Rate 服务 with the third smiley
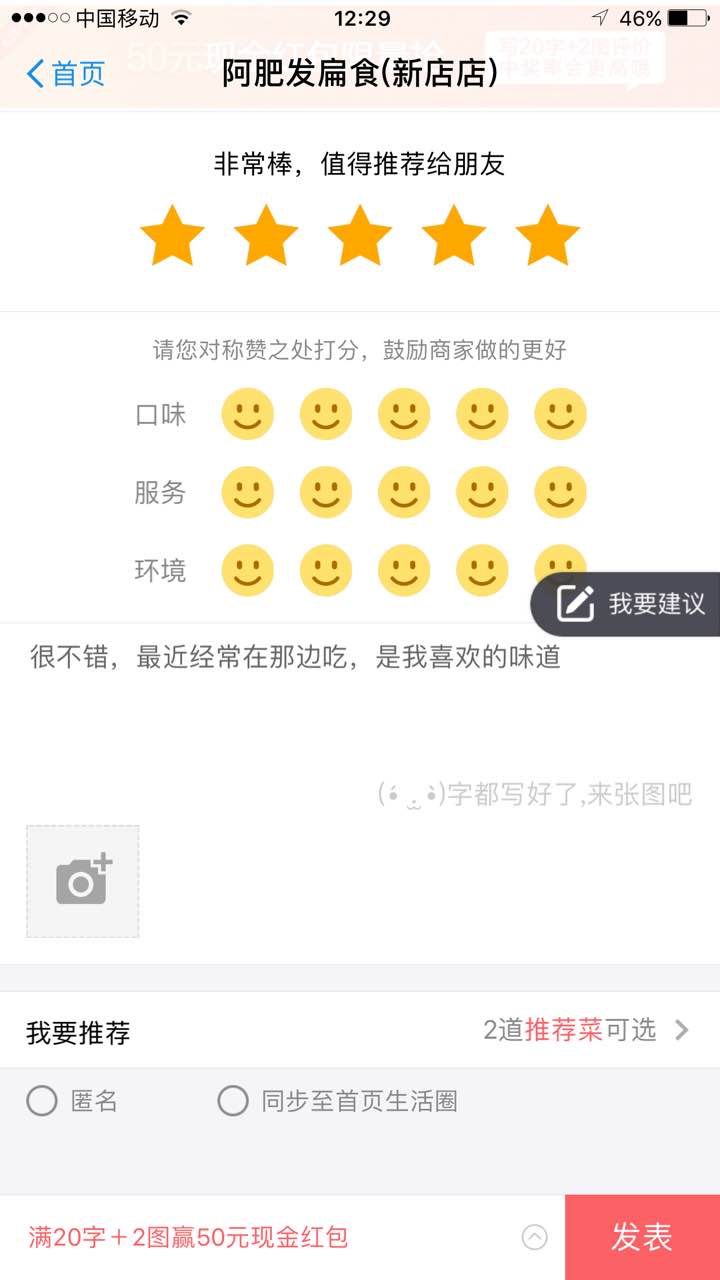 point(404,492)
